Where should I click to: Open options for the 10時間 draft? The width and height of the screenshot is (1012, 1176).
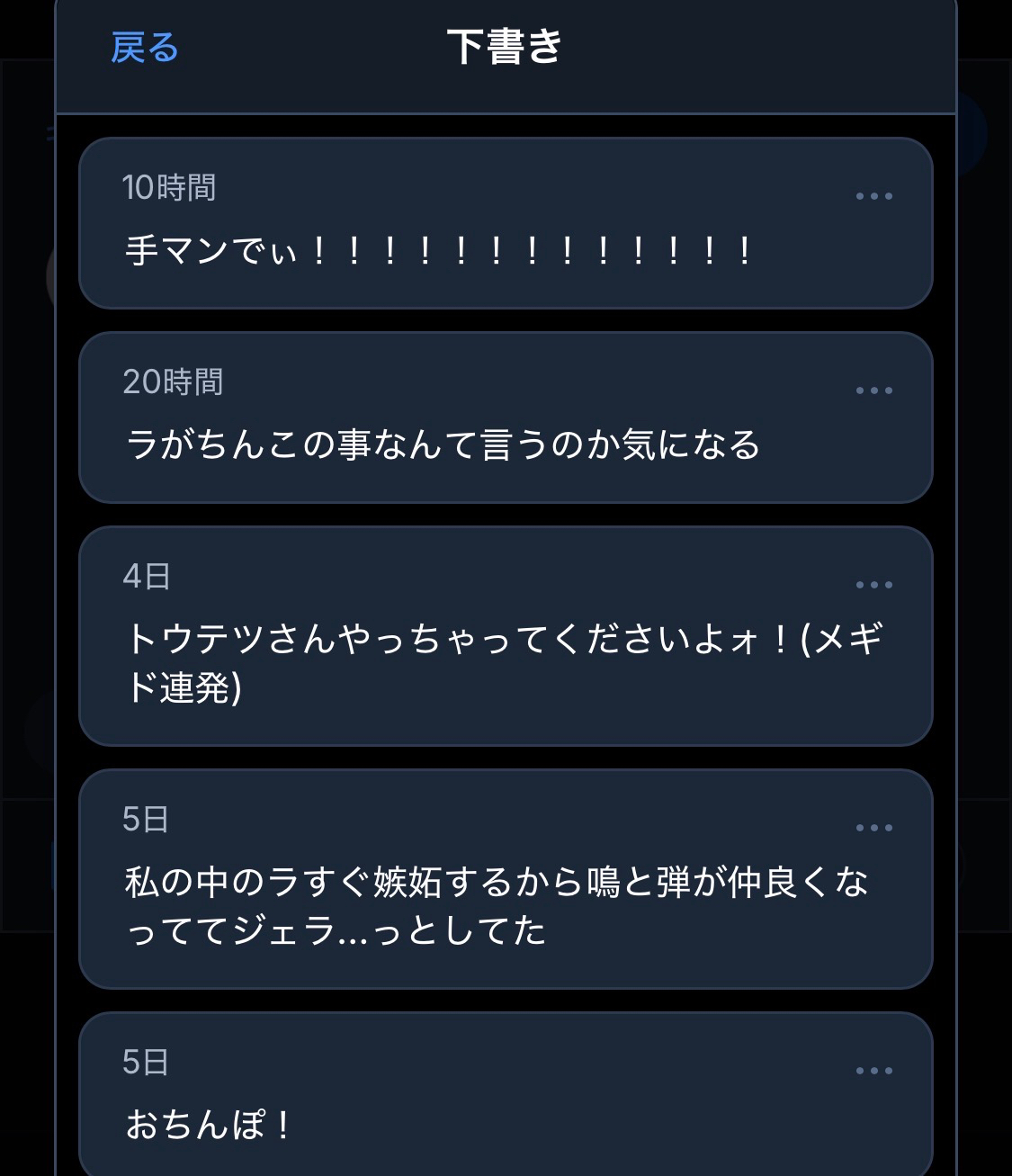pos(873,196)
